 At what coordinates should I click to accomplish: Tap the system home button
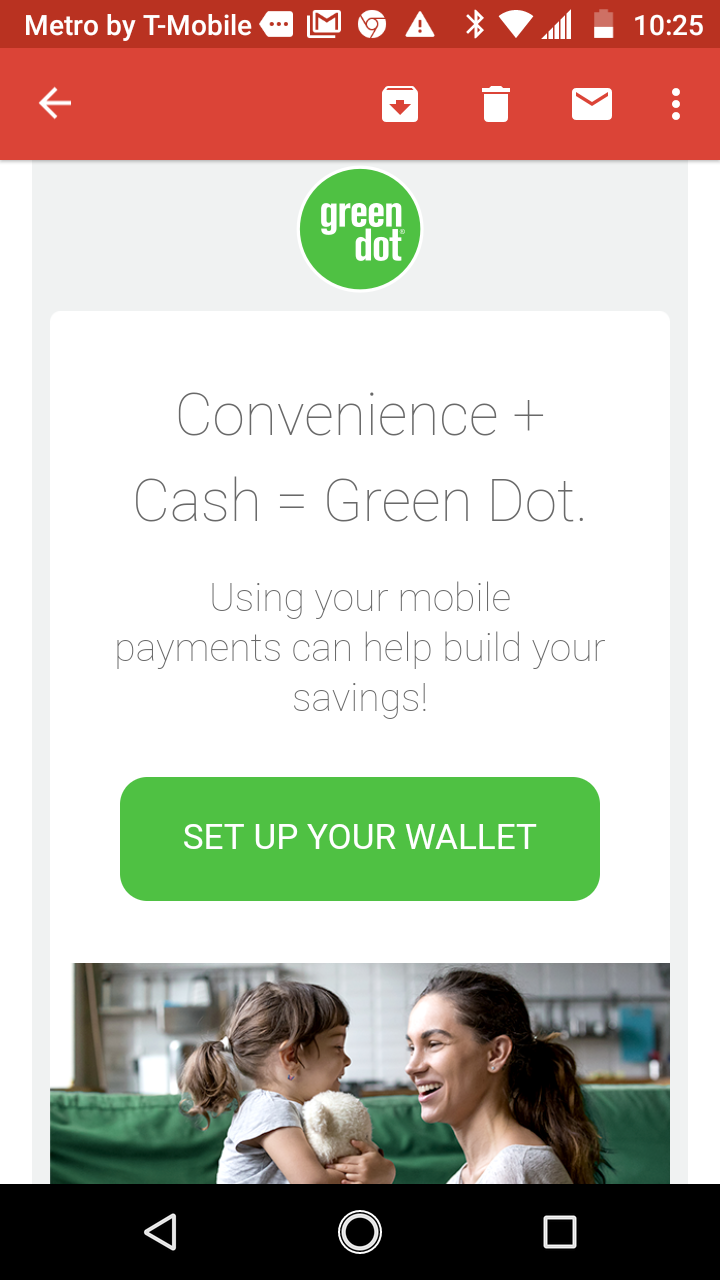(x=360, y=1232)
